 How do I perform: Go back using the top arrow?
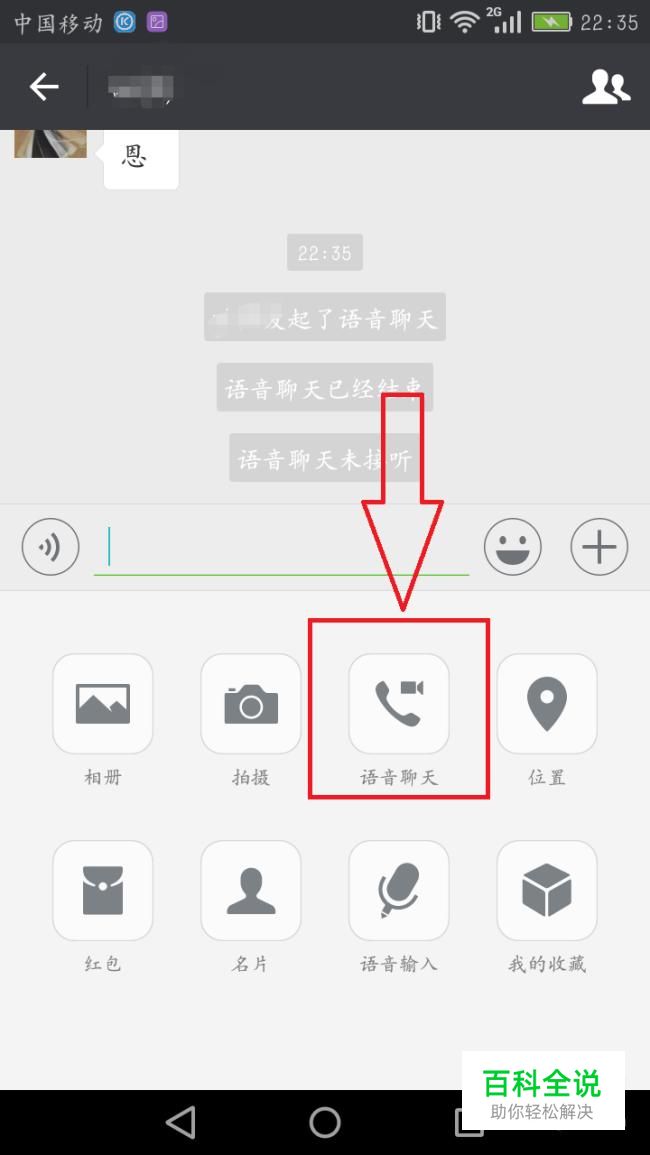tap(44, 87)
